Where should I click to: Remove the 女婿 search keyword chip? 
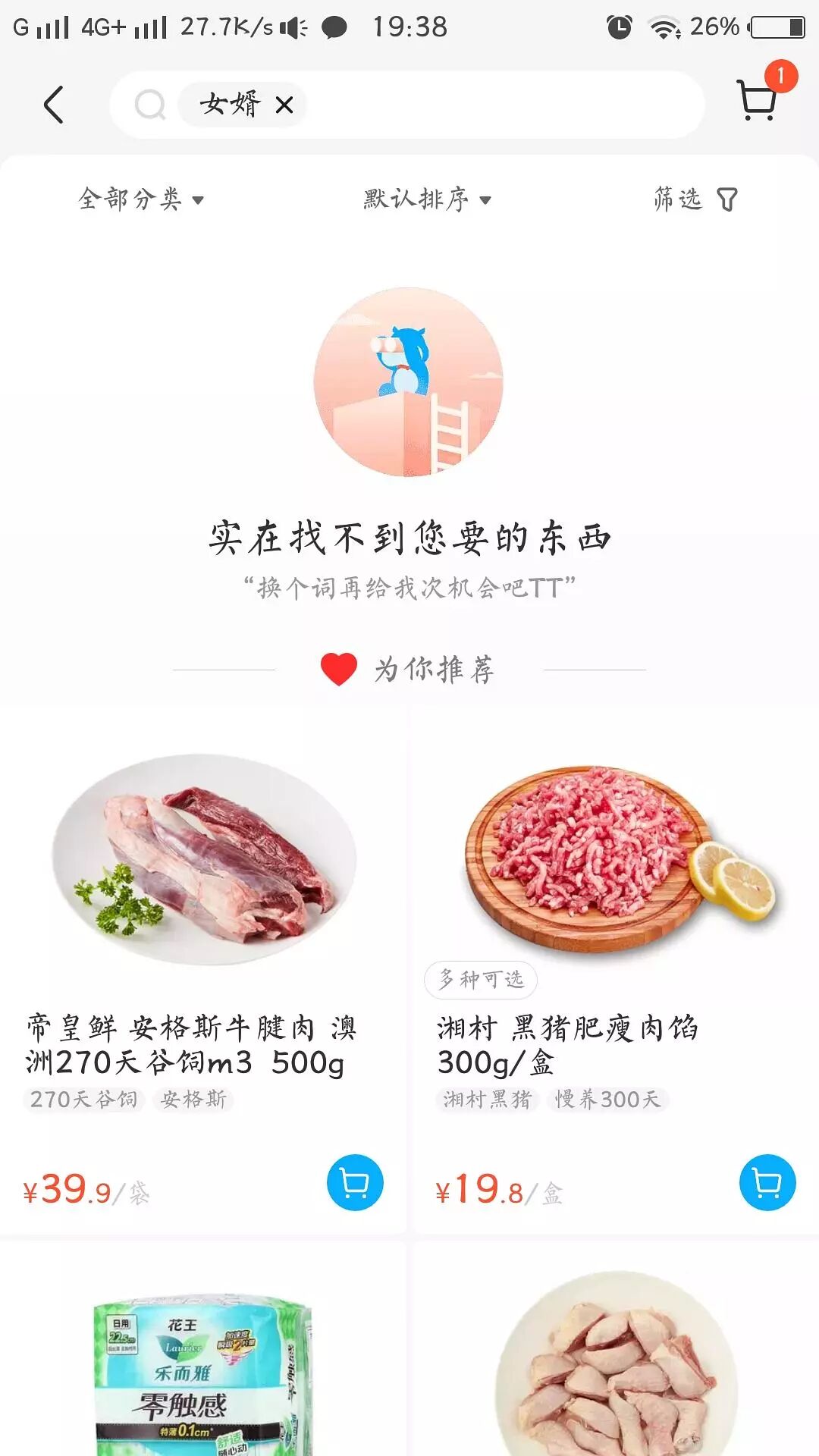click(x=284, y=105)
